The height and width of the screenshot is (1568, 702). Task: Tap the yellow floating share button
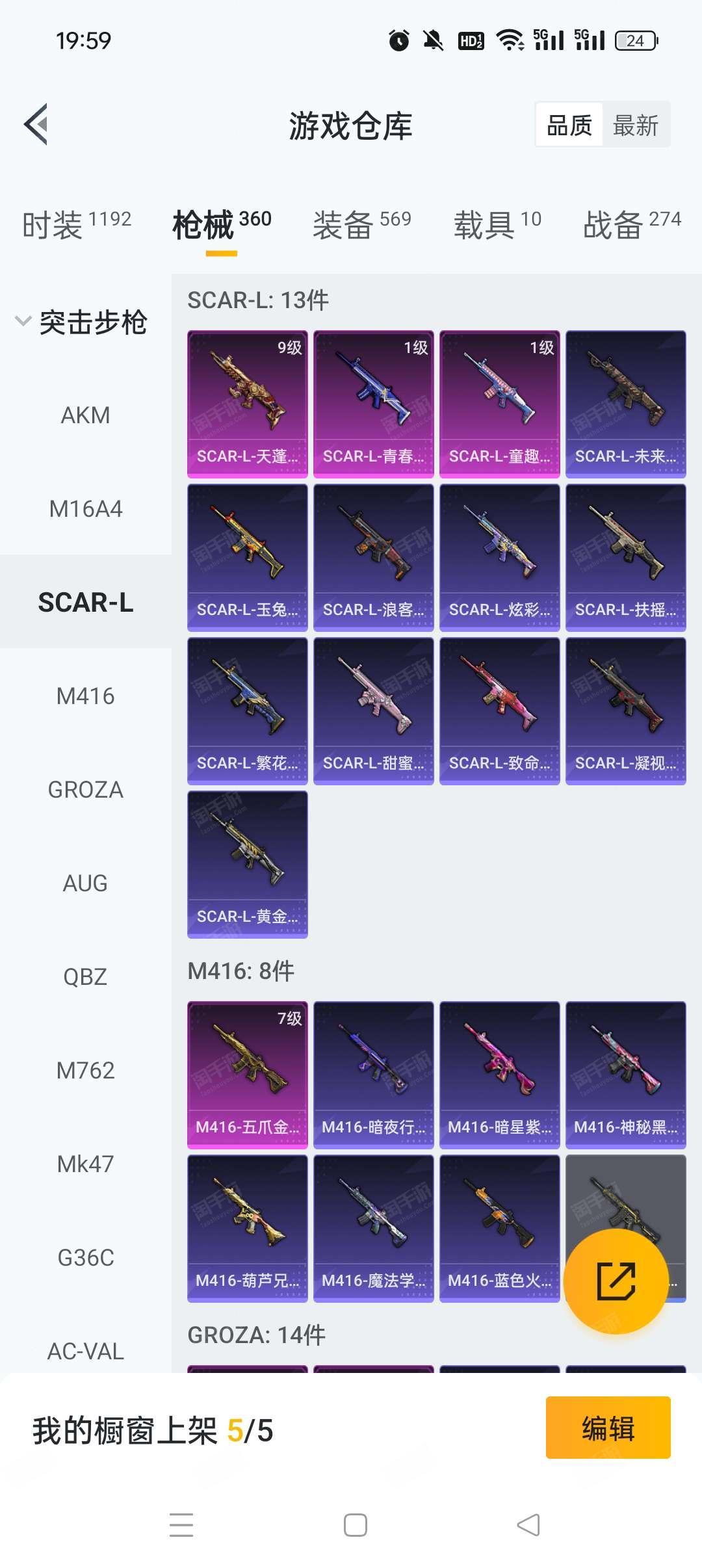(616, 1281)
